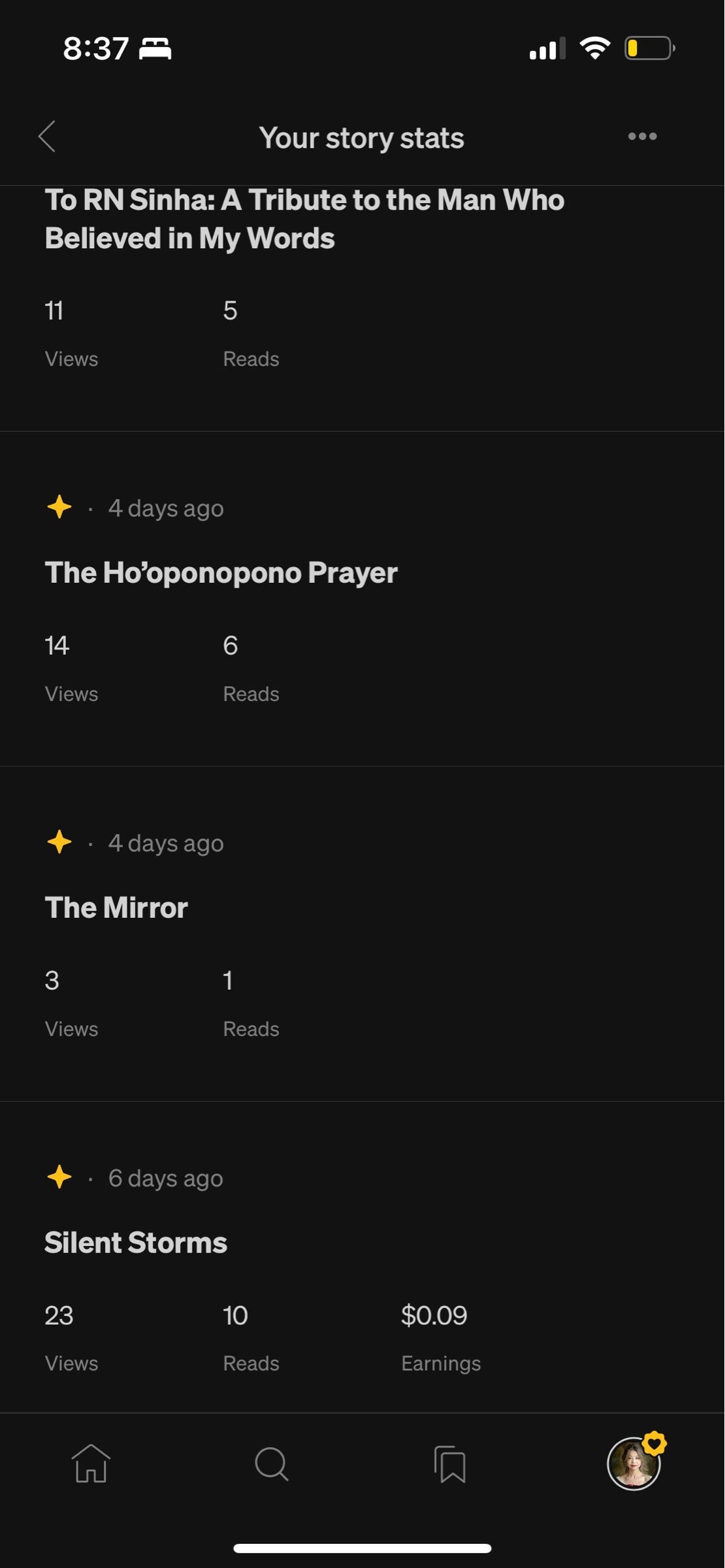Screen dimensions: 725x1568
Task: Go back from story stats
Action: [x=47, y=137]
